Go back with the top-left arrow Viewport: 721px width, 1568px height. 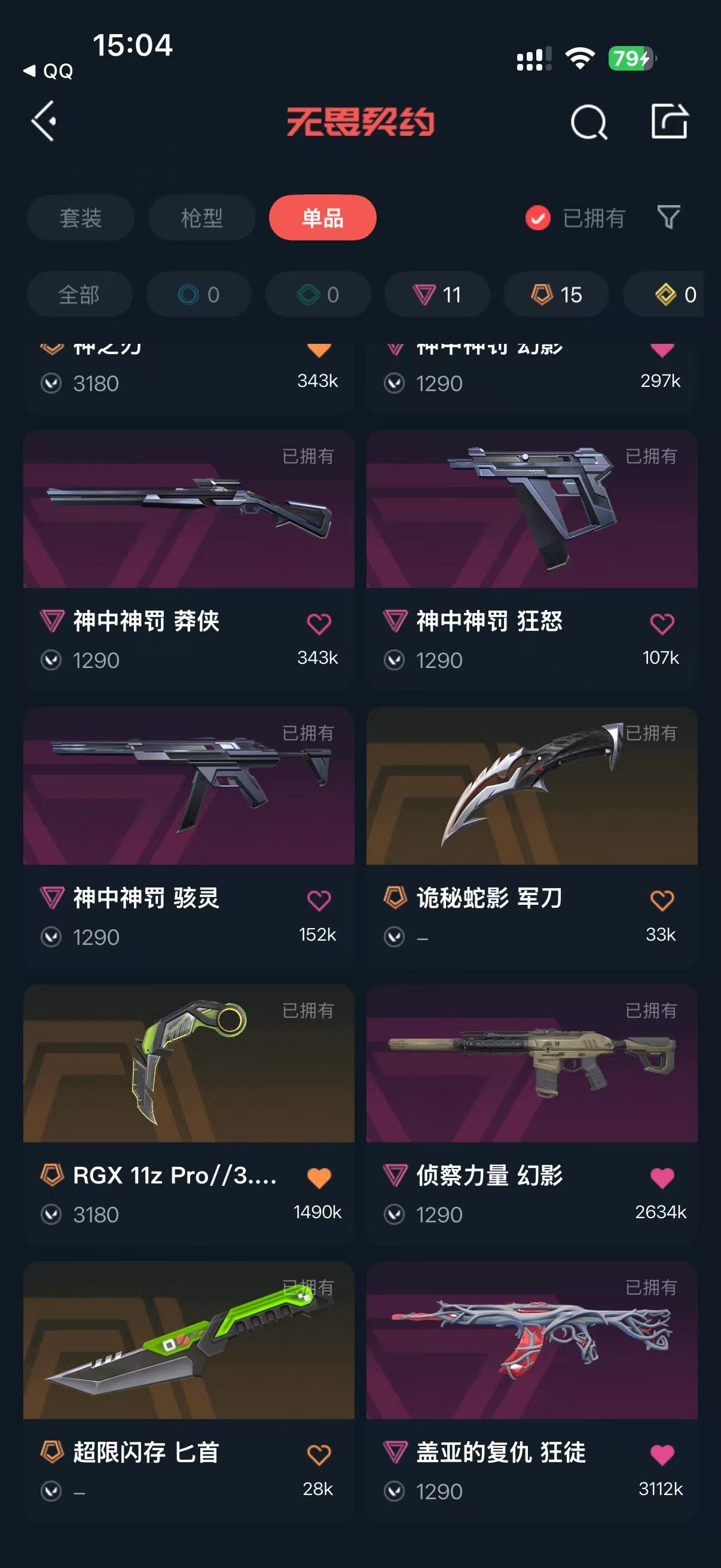[44, 121]
